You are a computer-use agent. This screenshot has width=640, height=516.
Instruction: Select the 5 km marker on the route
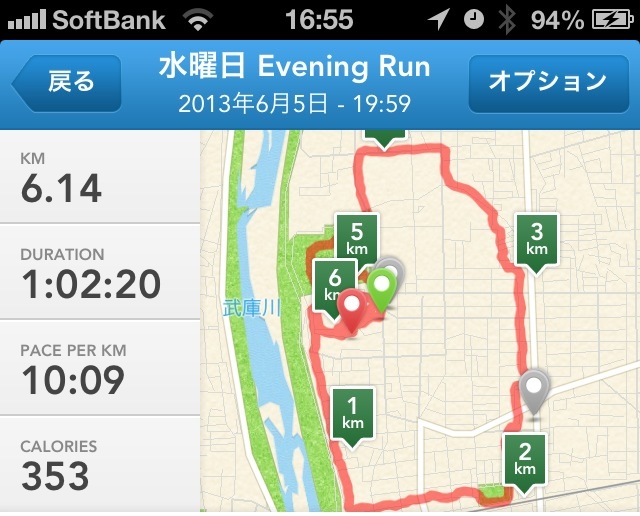[357, 236]
